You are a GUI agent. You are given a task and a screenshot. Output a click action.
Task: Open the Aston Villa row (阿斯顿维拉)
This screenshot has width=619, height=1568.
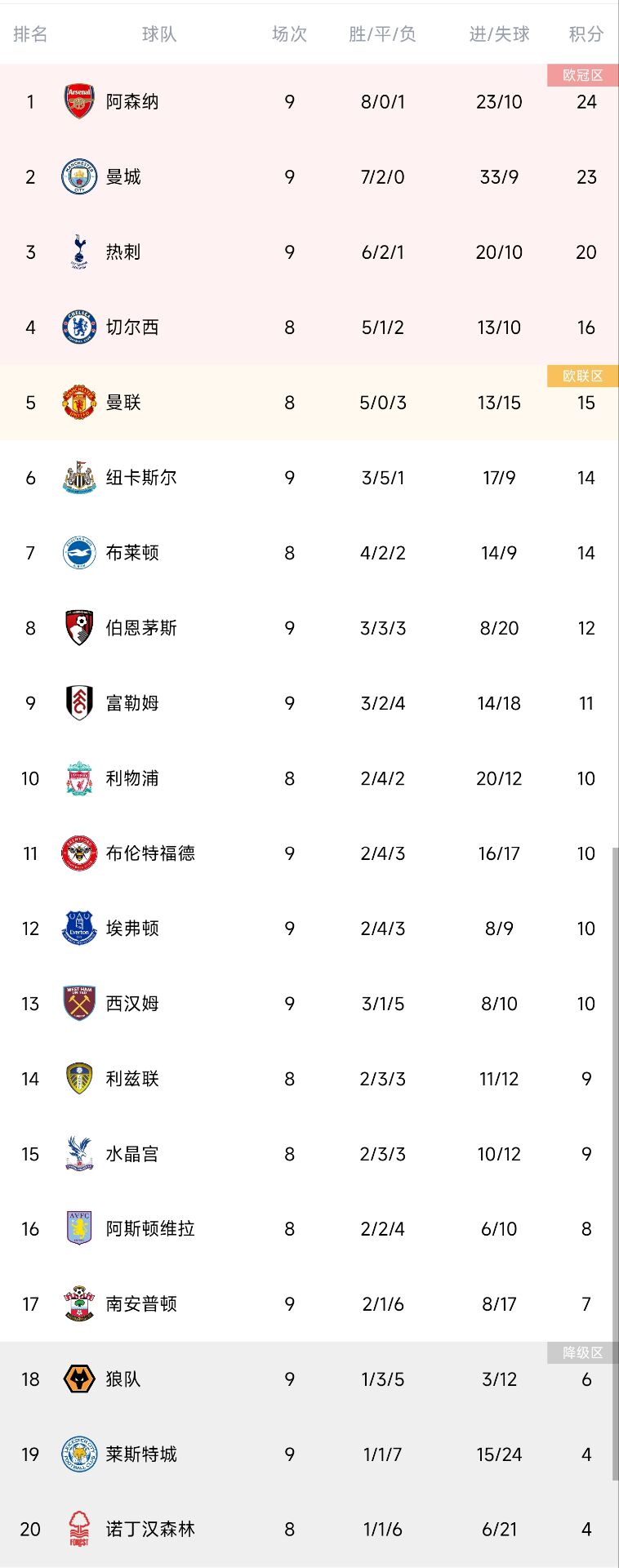(x=150, y=1229)
